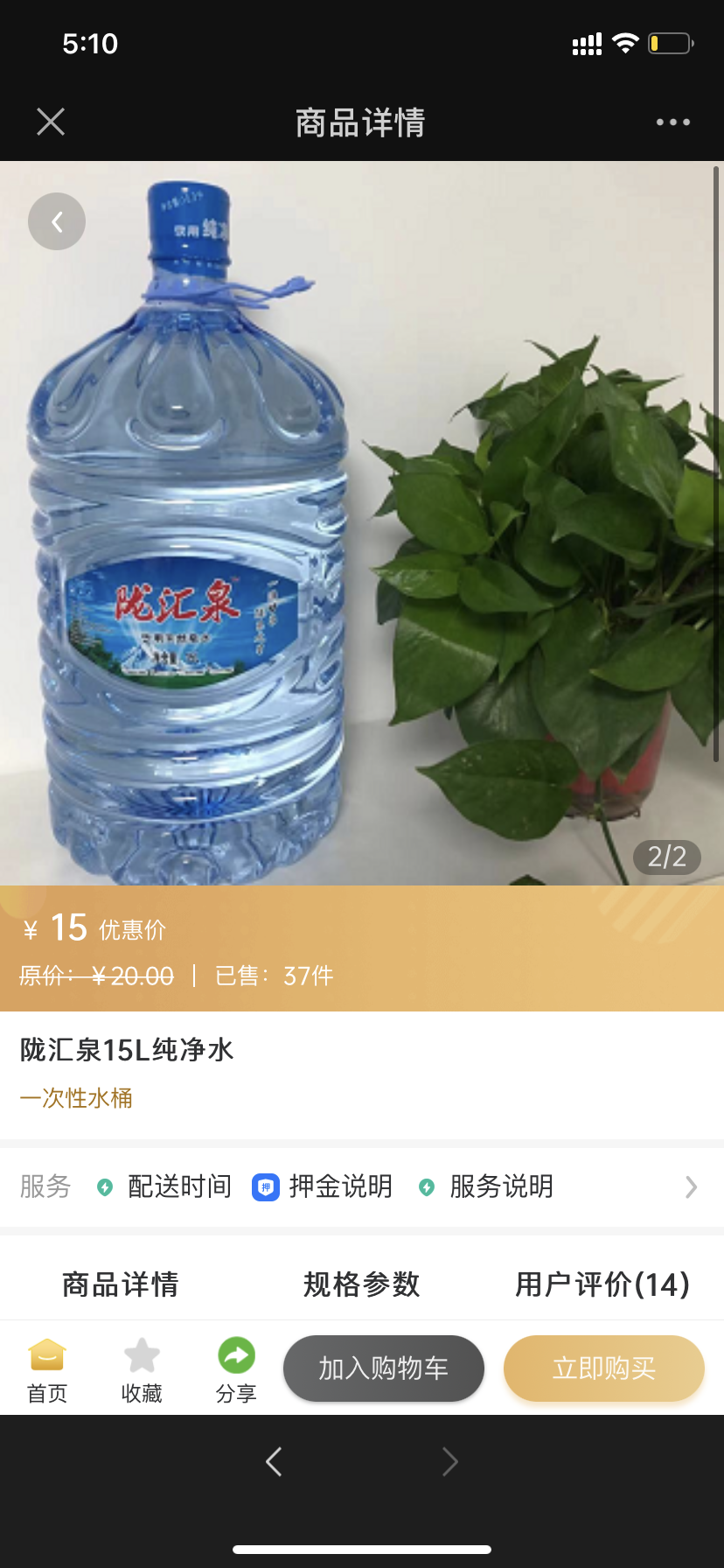
Task: Add product to 收藏 favorites
Action: 142,1370
